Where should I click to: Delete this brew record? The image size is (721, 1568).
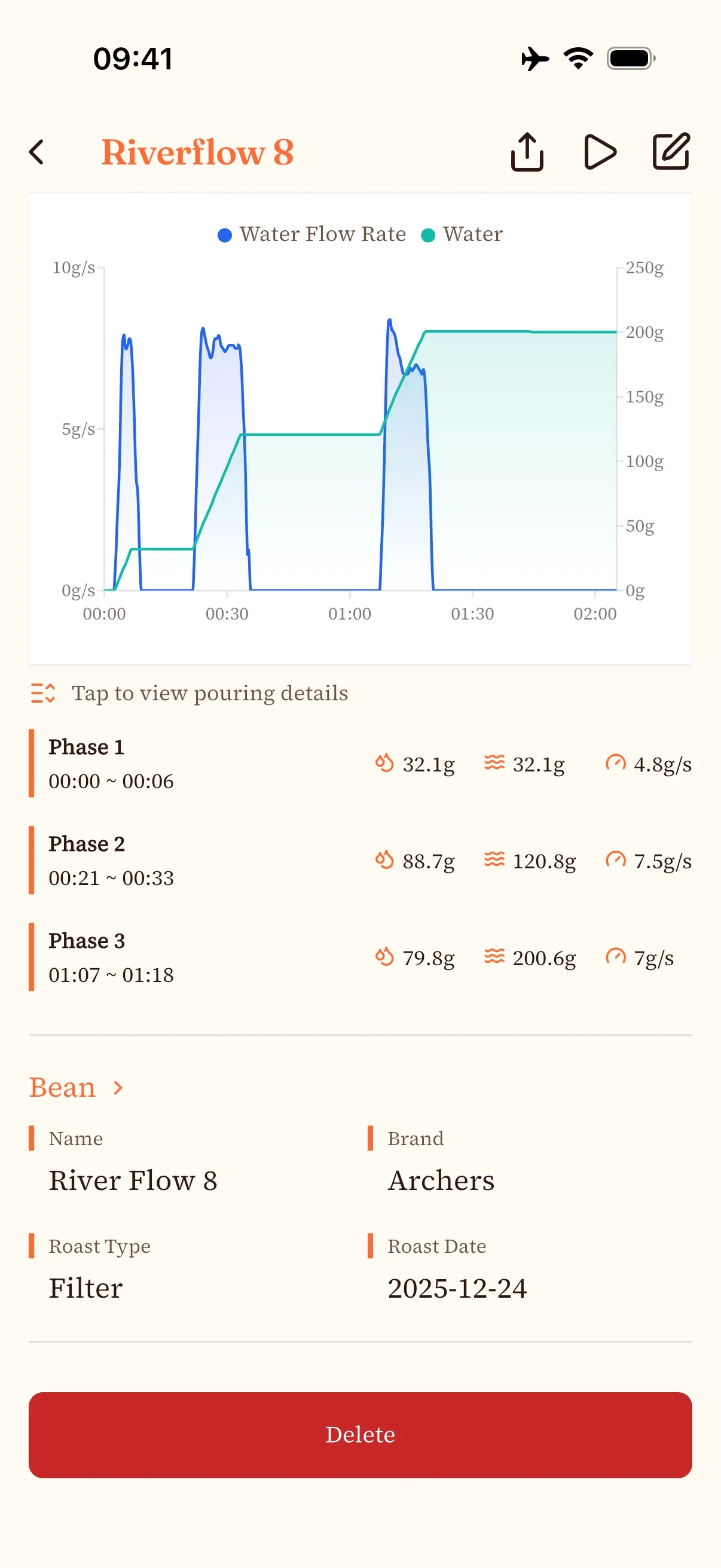tap(360, 1435)
